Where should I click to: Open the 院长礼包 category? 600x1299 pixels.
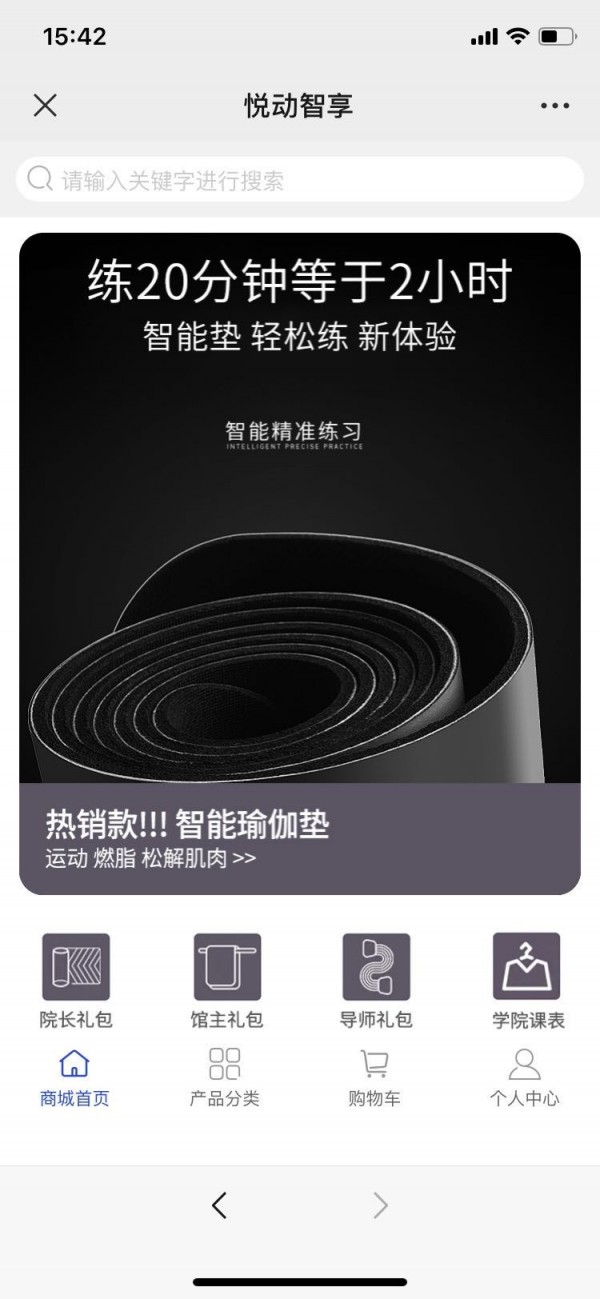coord(76,980)
